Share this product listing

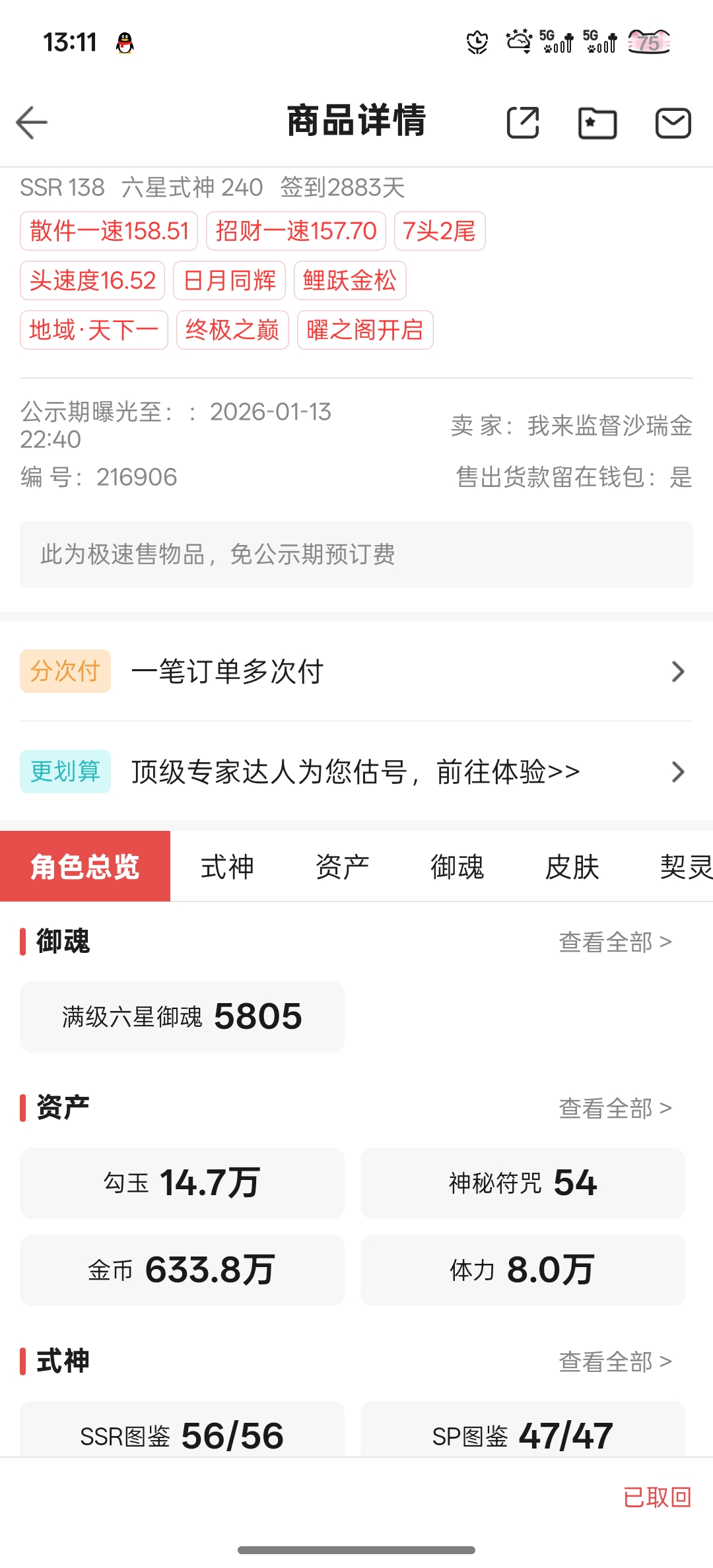[523, 123]
